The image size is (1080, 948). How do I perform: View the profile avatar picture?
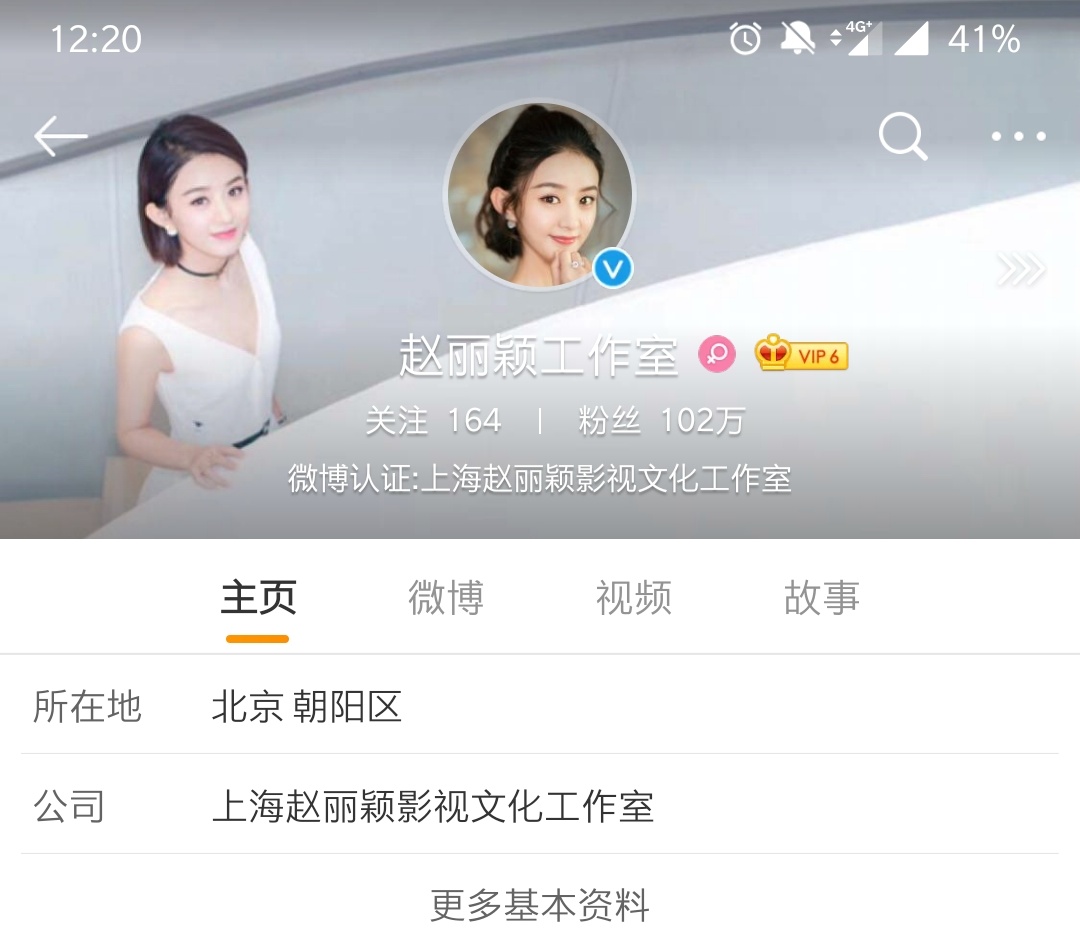[539, 196]
